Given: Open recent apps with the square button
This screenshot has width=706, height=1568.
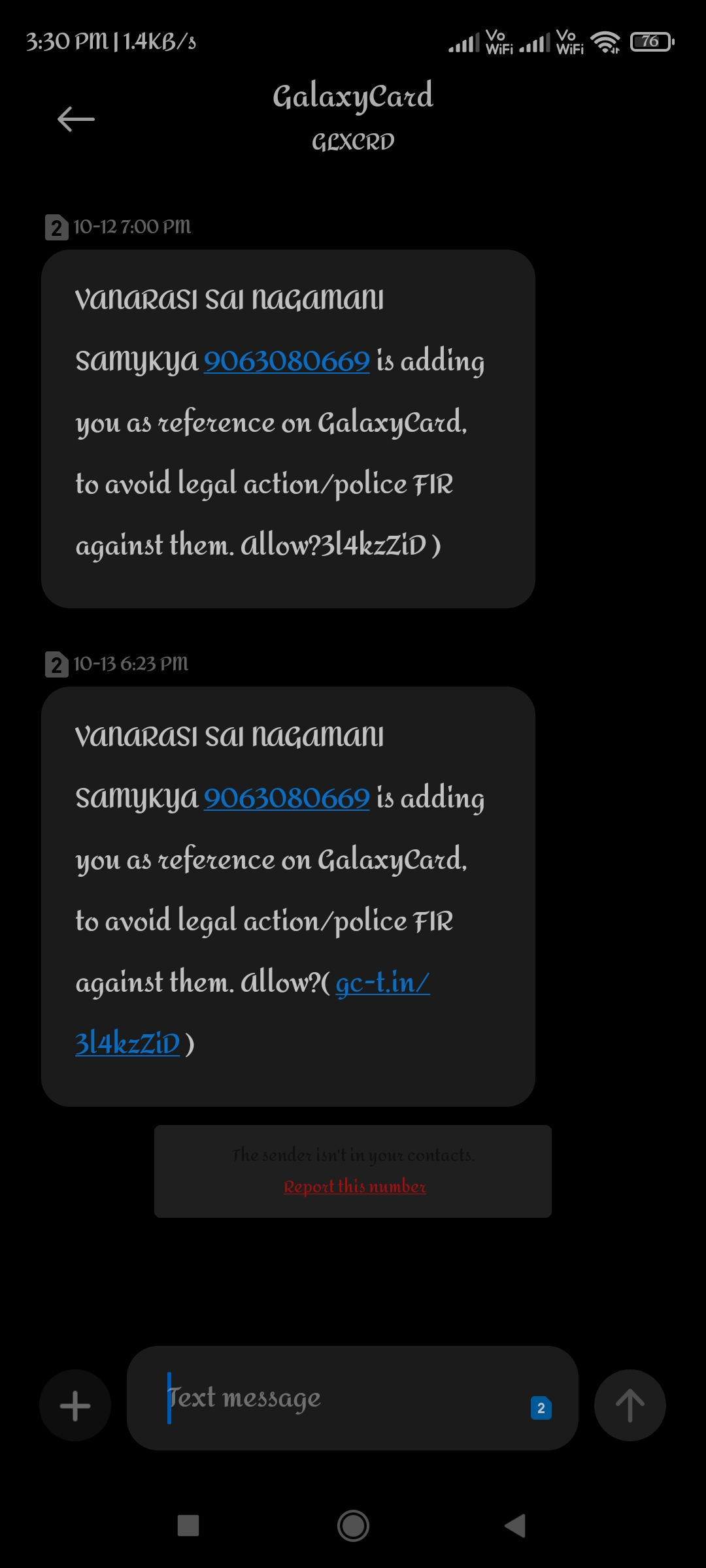Looking at the screenshot, I should point(188,1526).
